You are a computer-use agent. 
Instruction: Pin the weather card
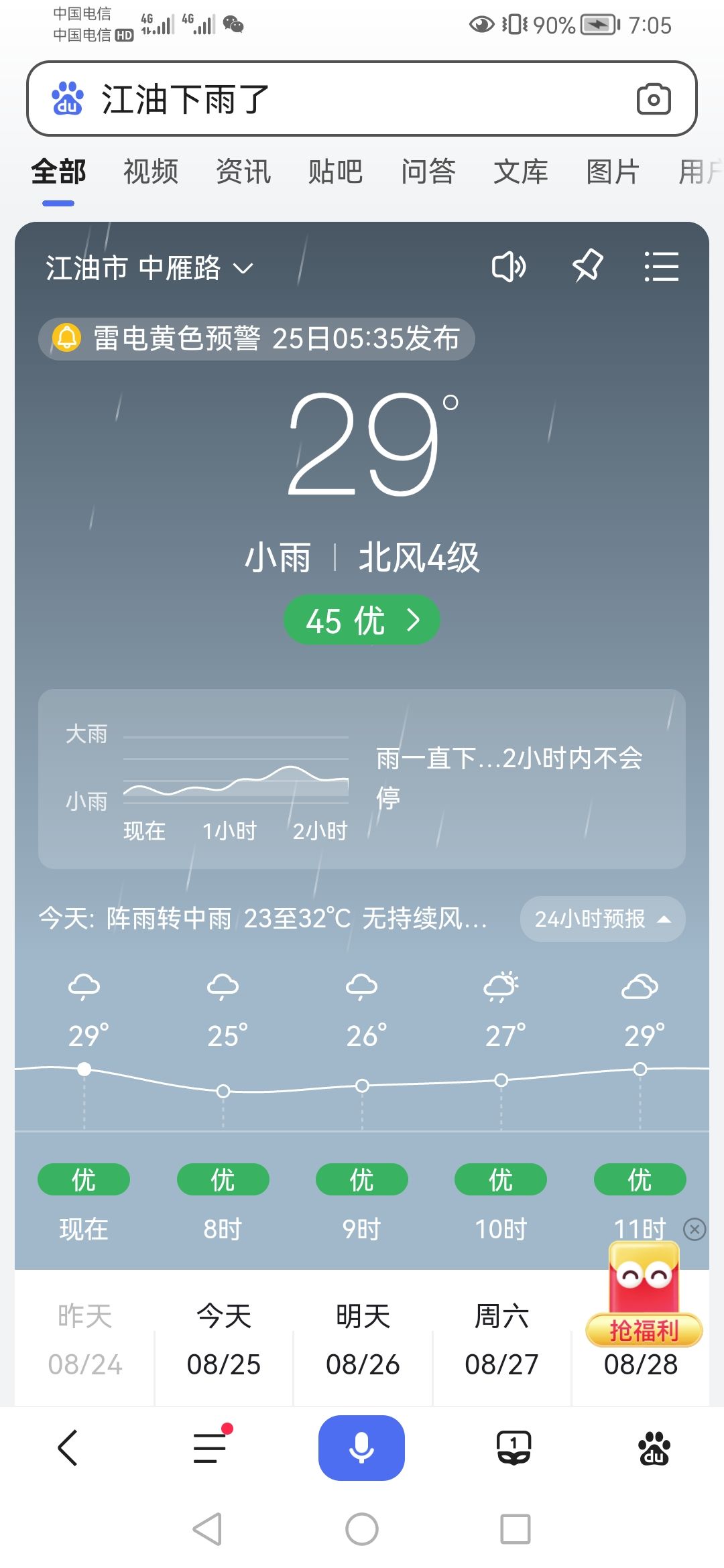coord(587,266)
